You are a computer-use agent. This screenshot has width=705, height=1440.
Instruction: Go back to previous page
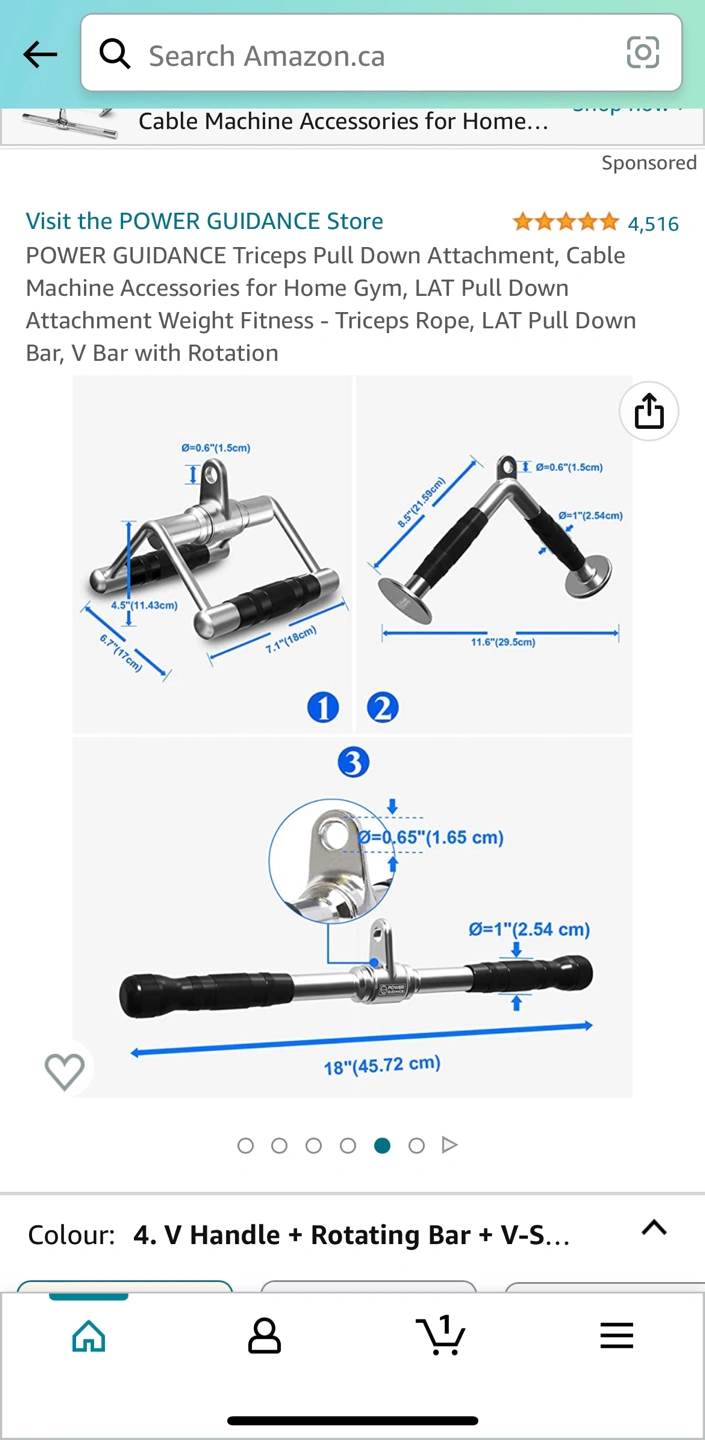pos(40,54)
